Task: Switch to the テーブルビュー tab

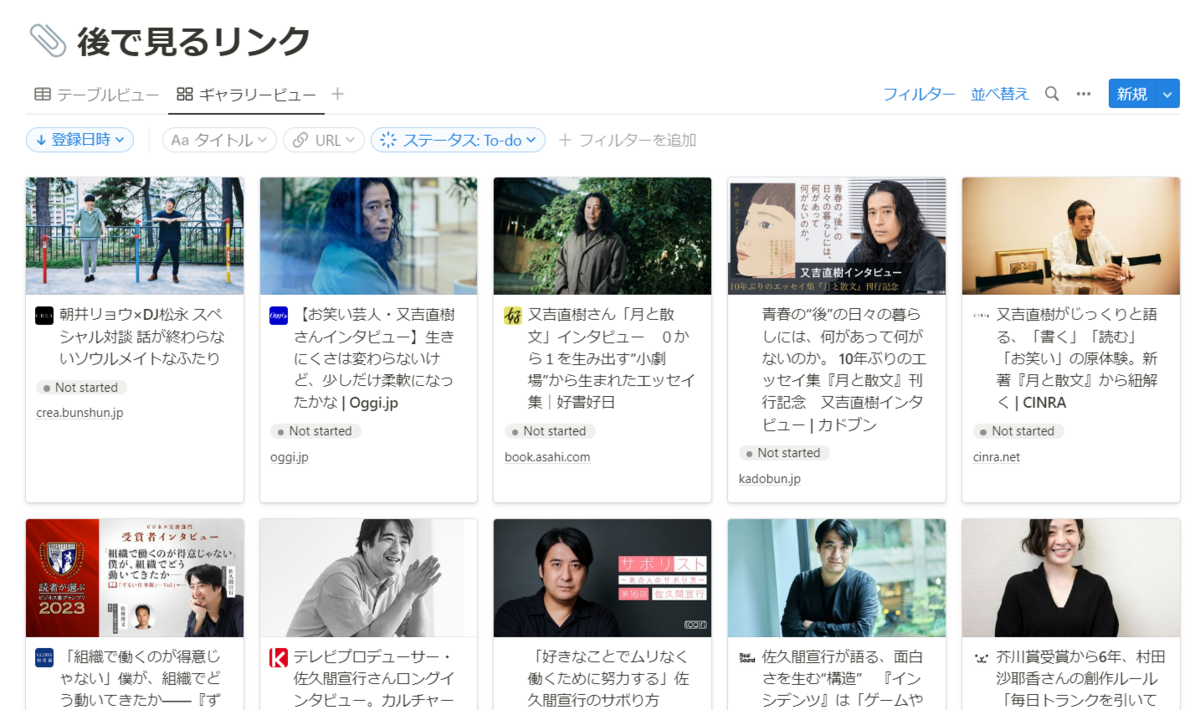Action: click(97, 95)
